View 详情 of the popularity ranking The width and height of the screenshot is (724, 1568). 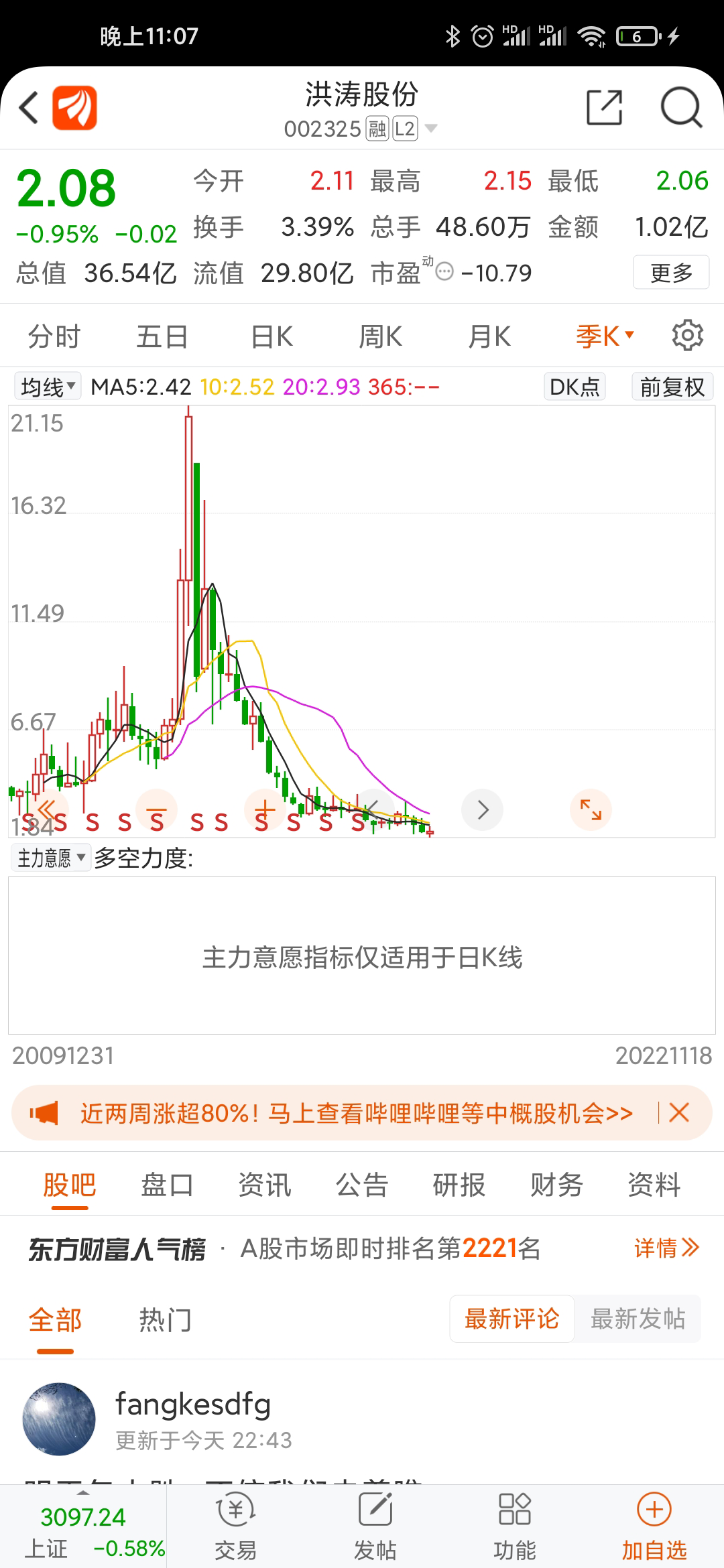666,1248
